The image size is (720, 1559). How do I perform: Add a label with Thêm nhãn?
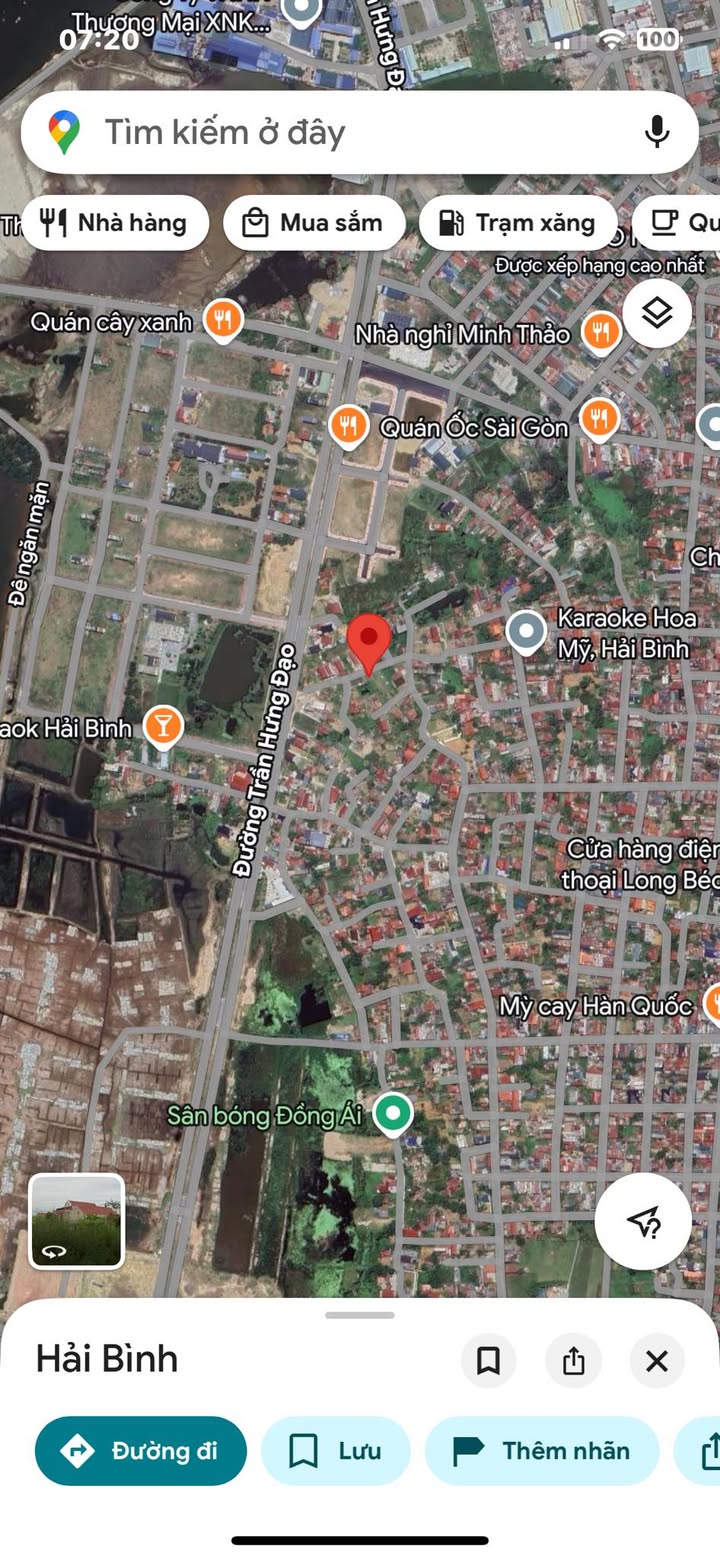point(542,1450)
